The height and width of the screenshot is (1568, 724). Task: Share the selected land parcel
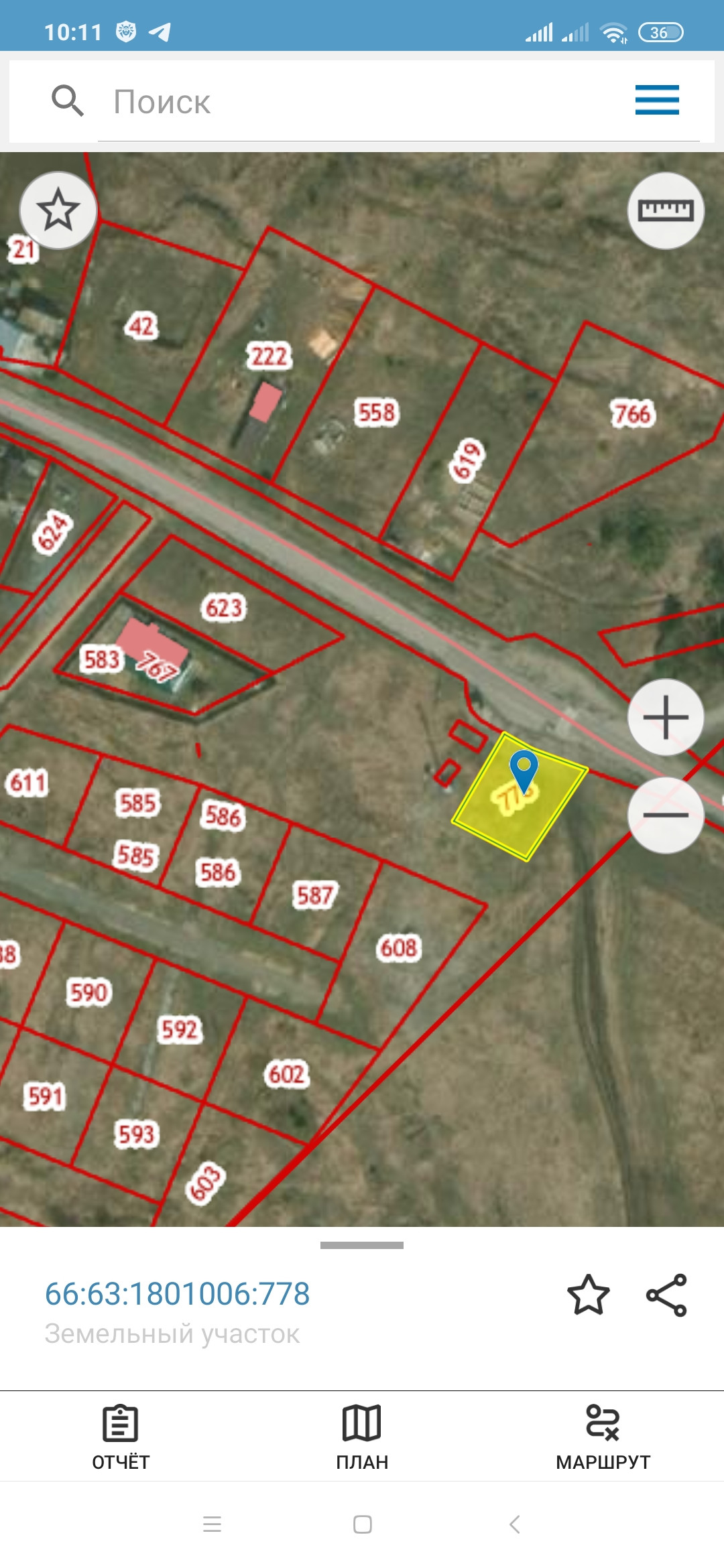click(666, 1295)
